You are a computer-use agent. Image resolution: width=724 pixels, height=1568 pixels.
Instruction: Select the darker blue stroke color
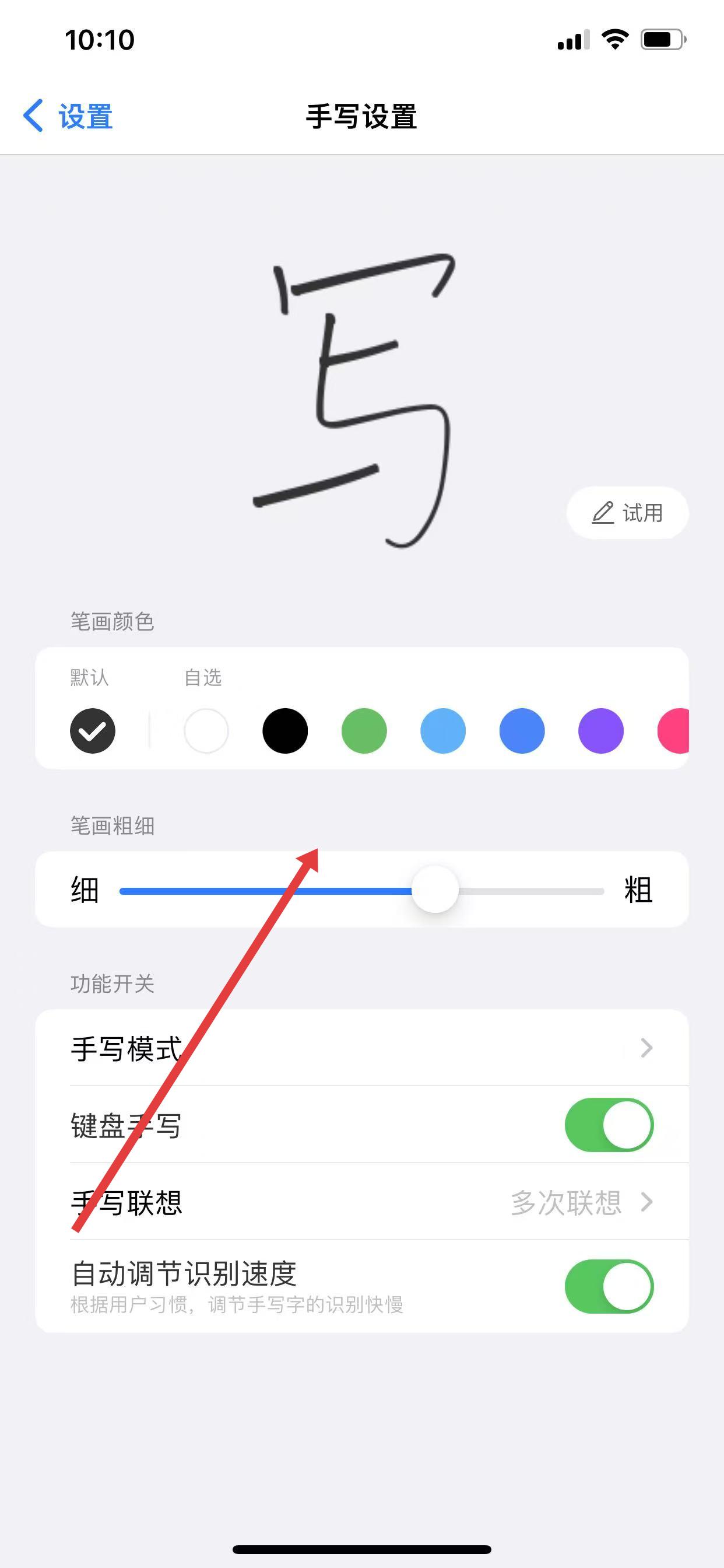[x=521, y=731]
